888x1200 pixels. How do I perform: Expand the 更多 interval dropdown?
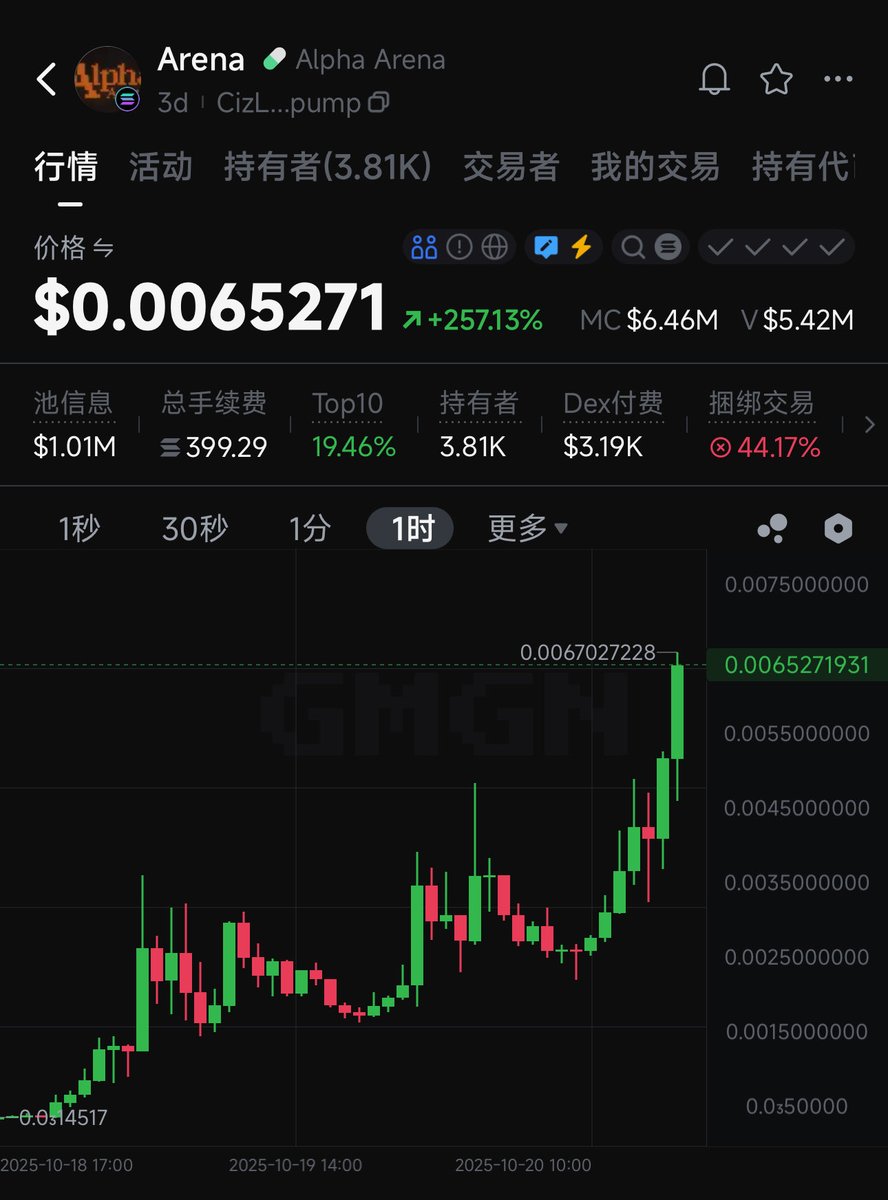(x=527, y=528)
